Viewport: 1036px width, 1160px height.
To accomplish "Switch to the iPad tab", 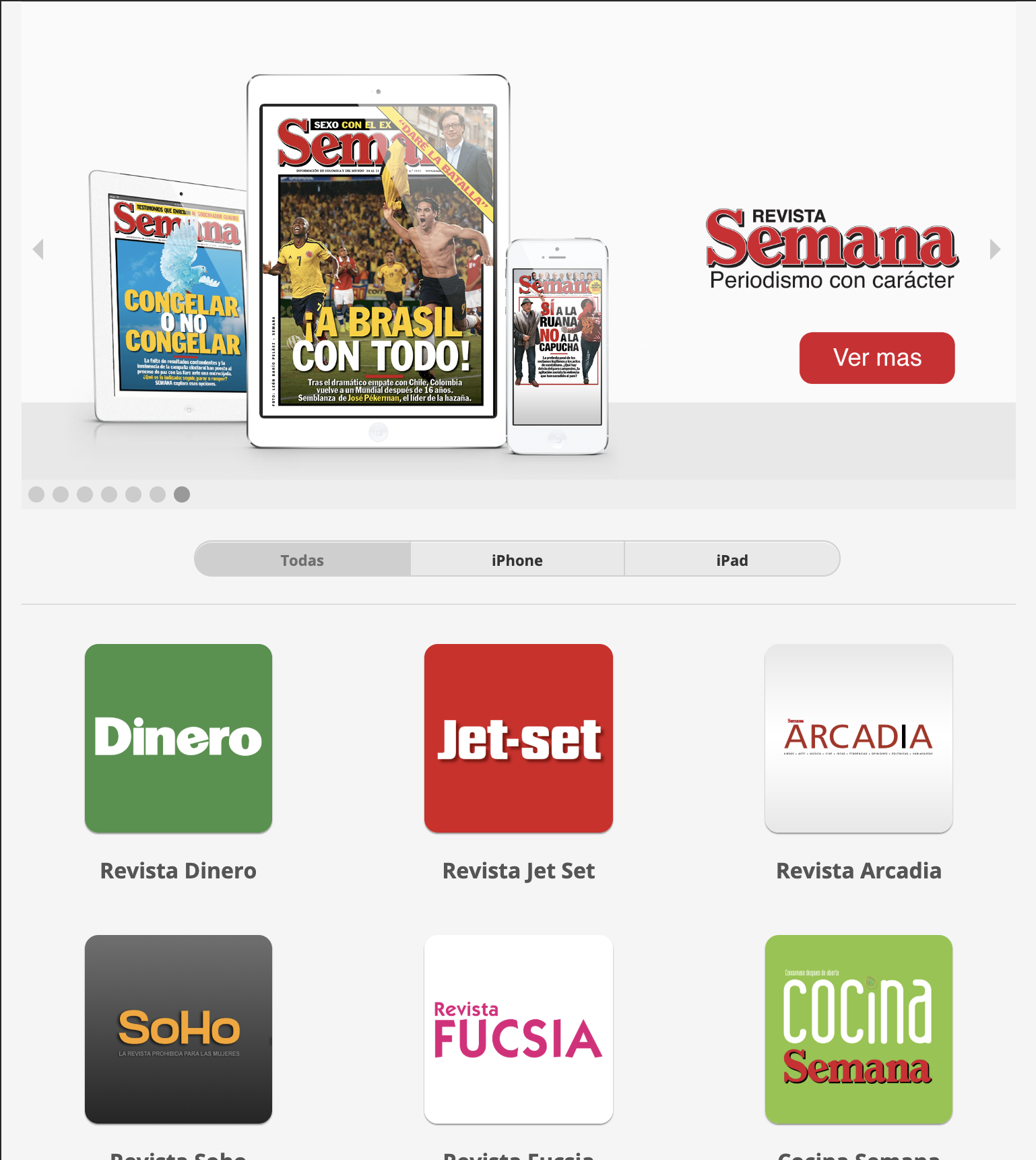I will 732,560.
